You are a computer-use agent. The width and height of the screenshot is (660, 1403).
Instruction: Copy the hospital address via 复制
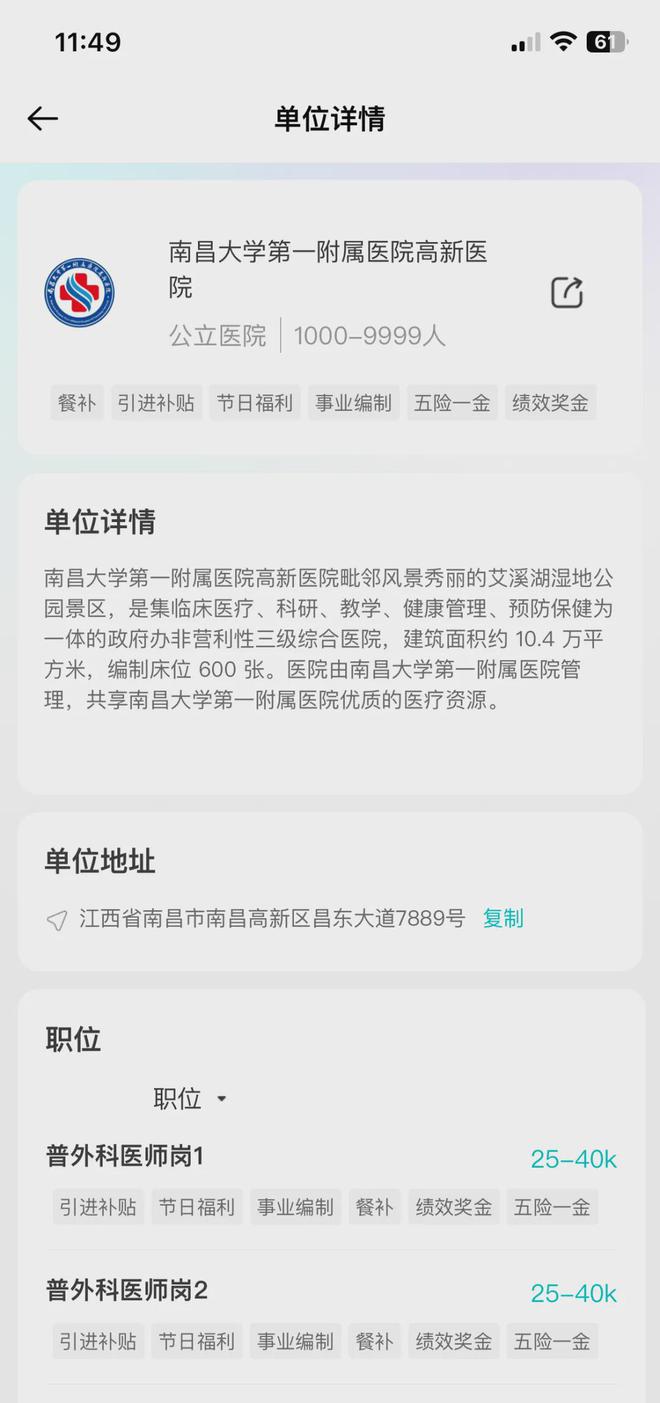pos(503,918)
